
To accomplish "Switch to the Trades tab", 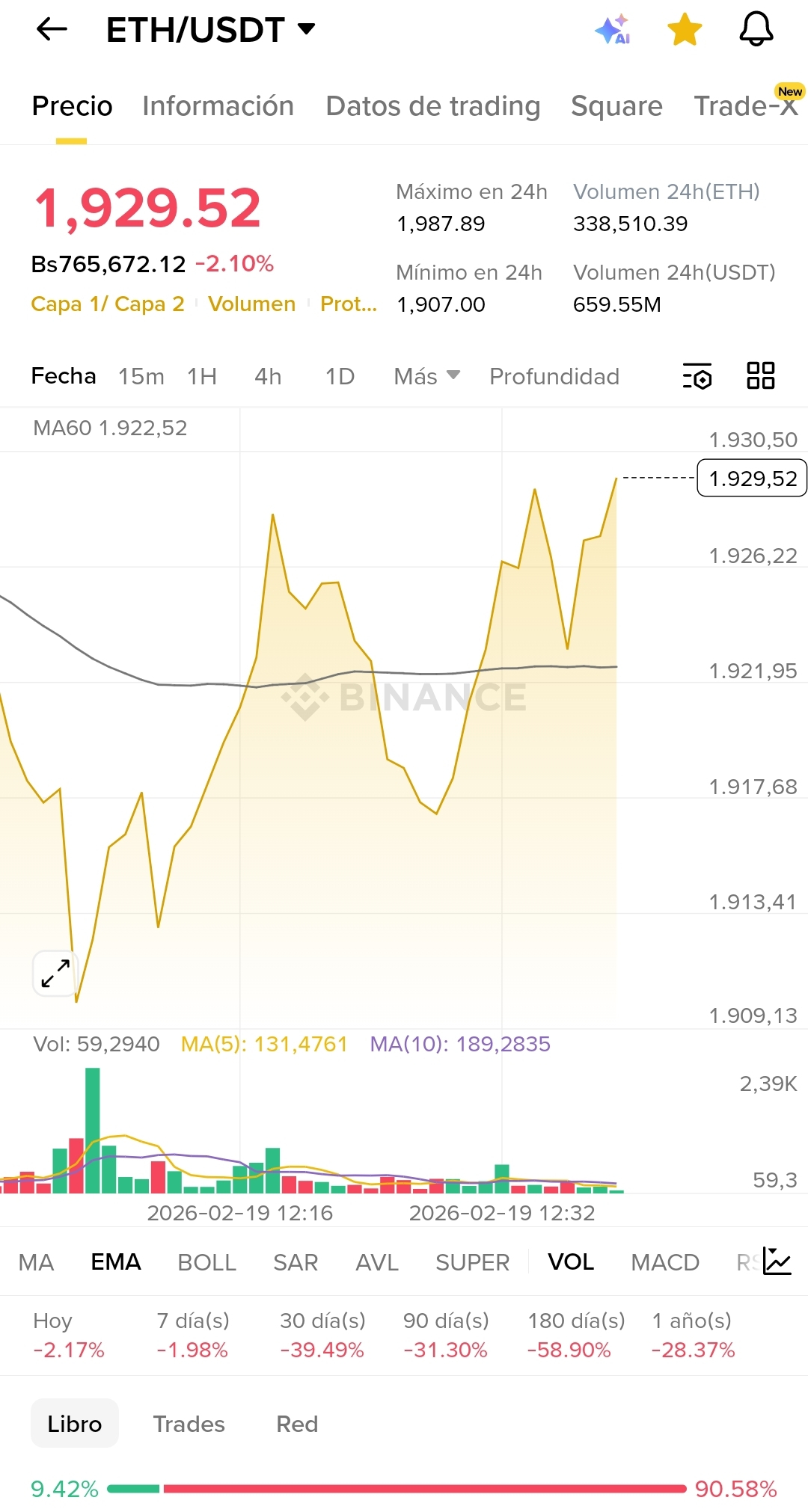I will point(189,1424).
